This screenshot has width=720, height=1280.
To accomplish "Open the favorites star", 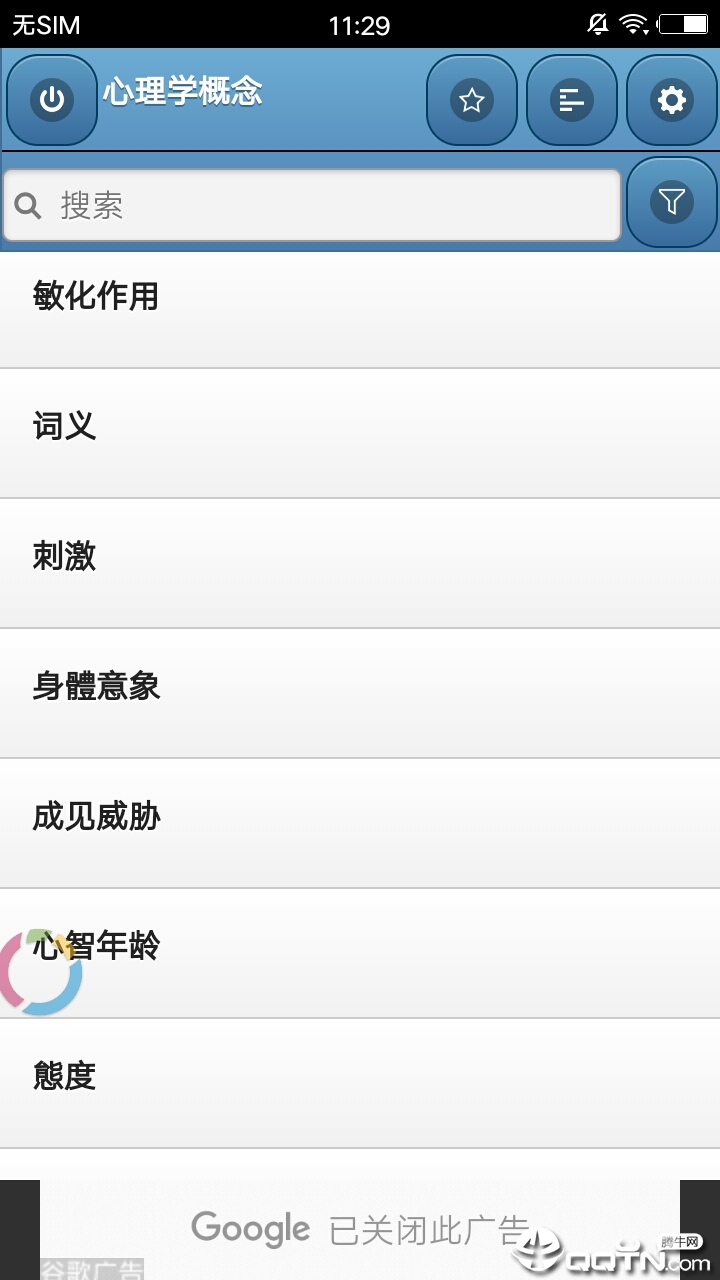I will (472, 100).
